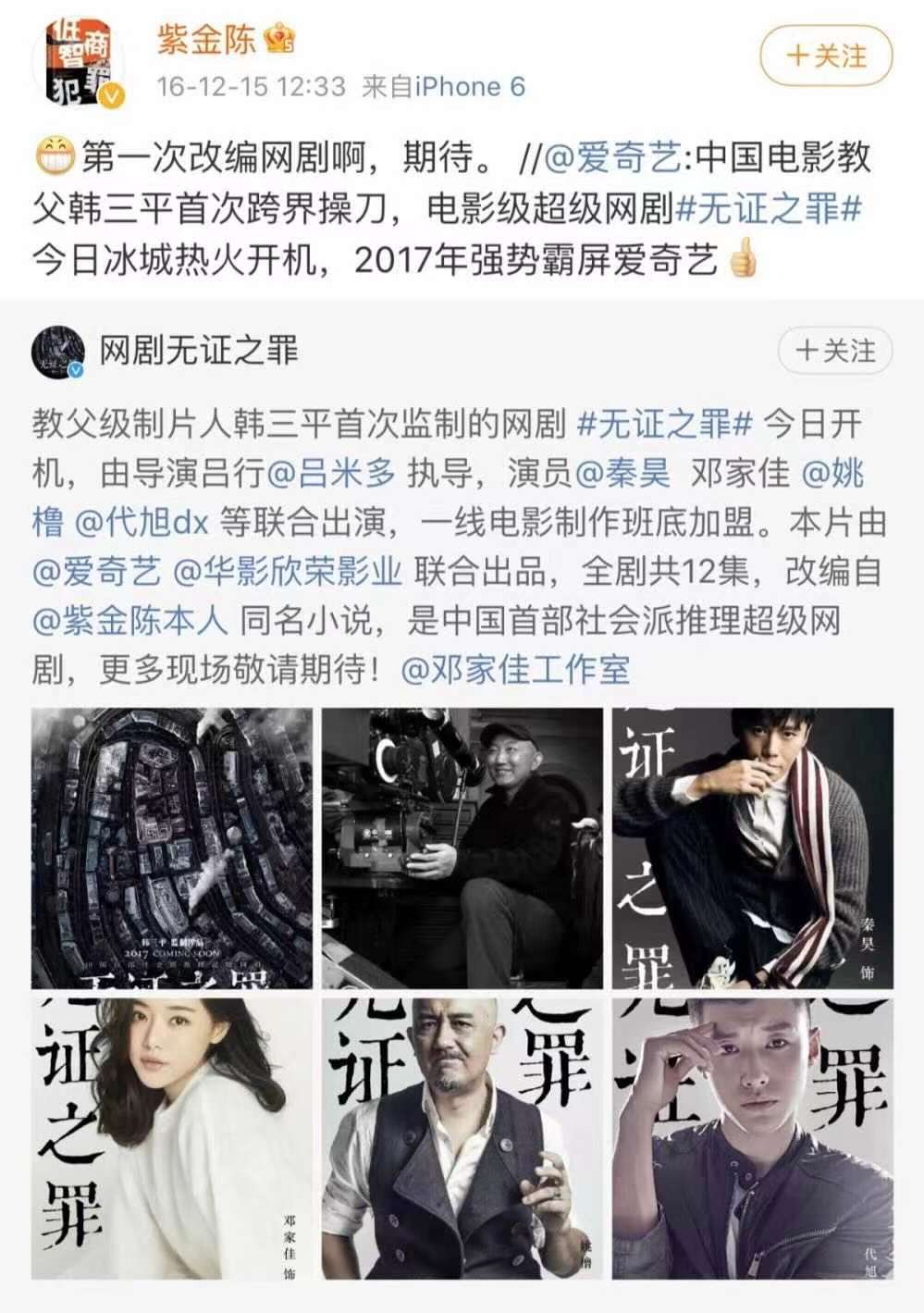Open the black-and-white cameraman photo
Screen dimensions: 924x1313
click(462, 848)
